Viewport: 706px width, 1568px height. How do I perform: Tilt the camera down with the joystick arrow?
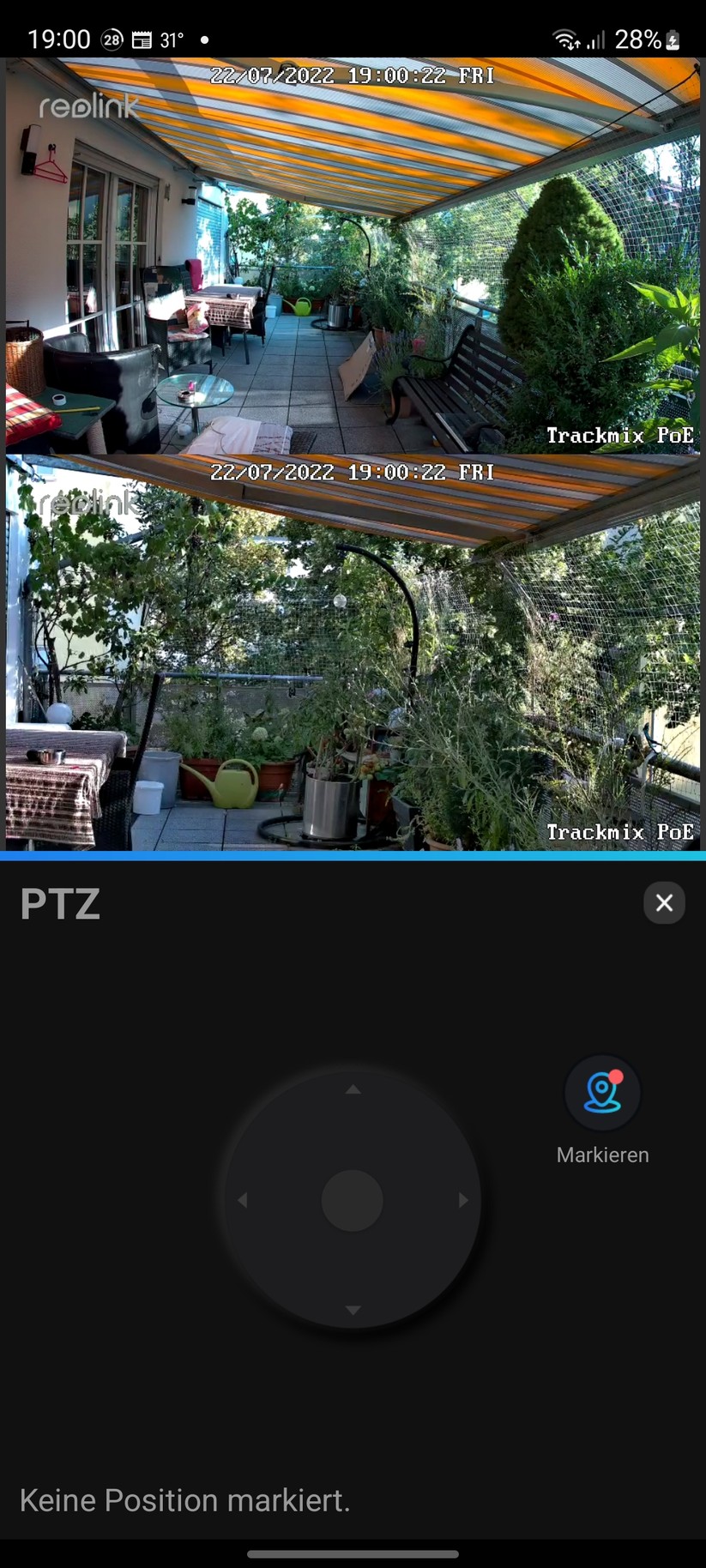[353, 1310]
